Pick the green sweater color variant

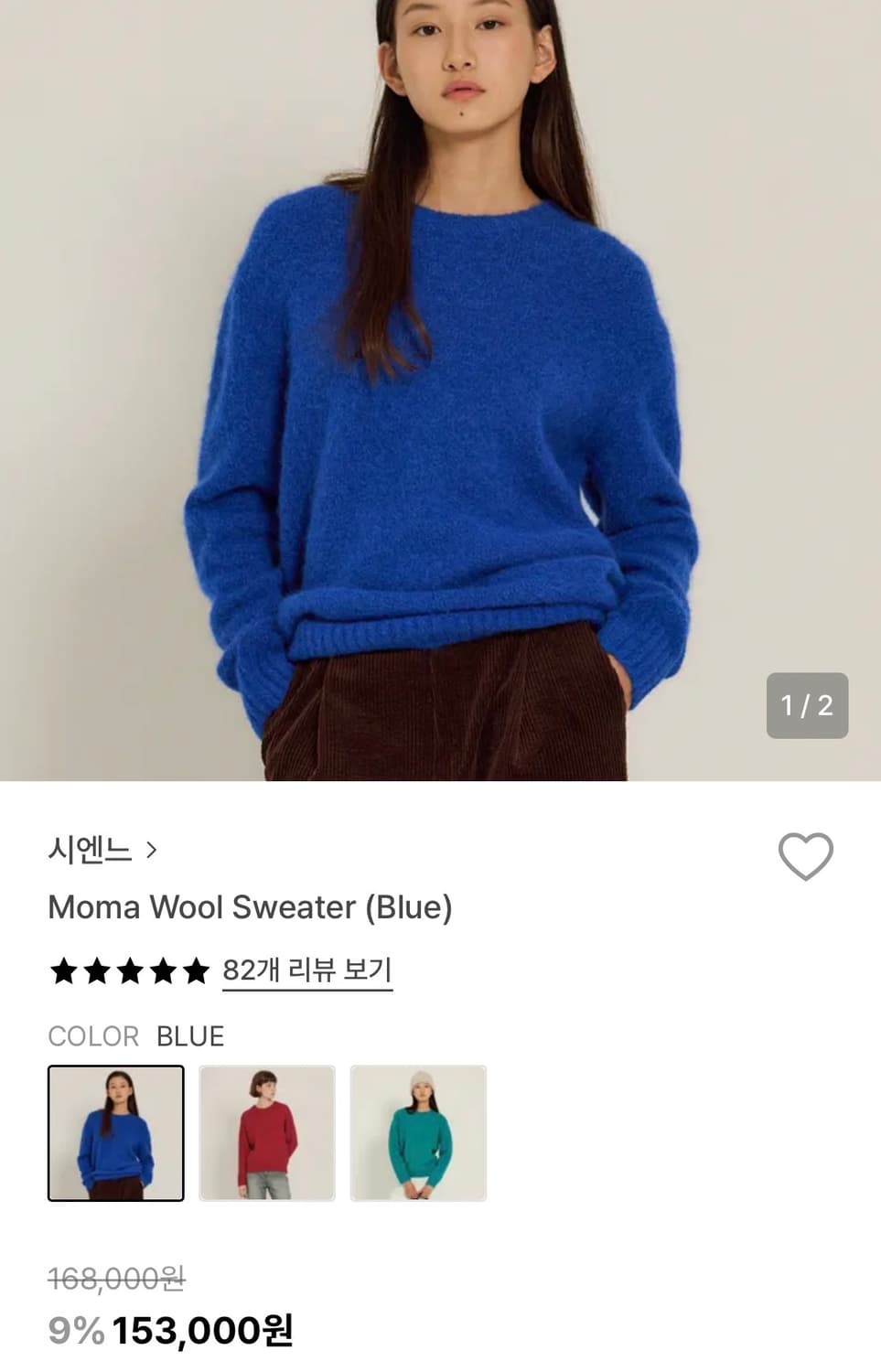point(419,1133)
